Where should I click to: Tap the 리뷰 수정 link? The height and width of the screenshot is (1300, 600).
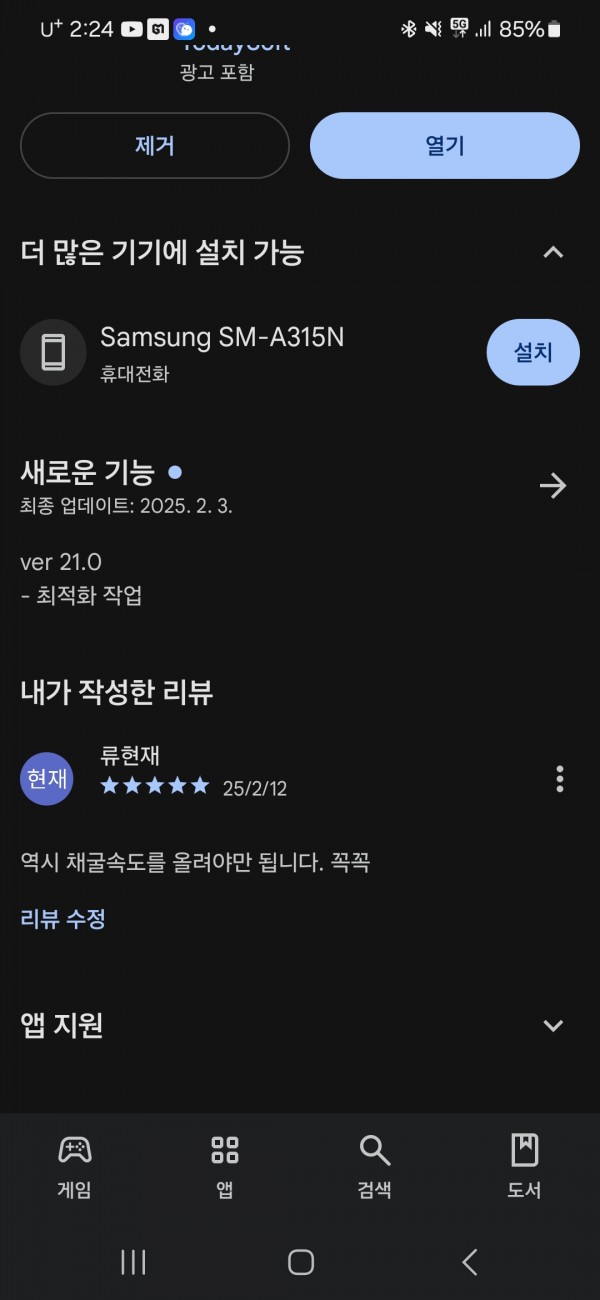tap(63, 918)
